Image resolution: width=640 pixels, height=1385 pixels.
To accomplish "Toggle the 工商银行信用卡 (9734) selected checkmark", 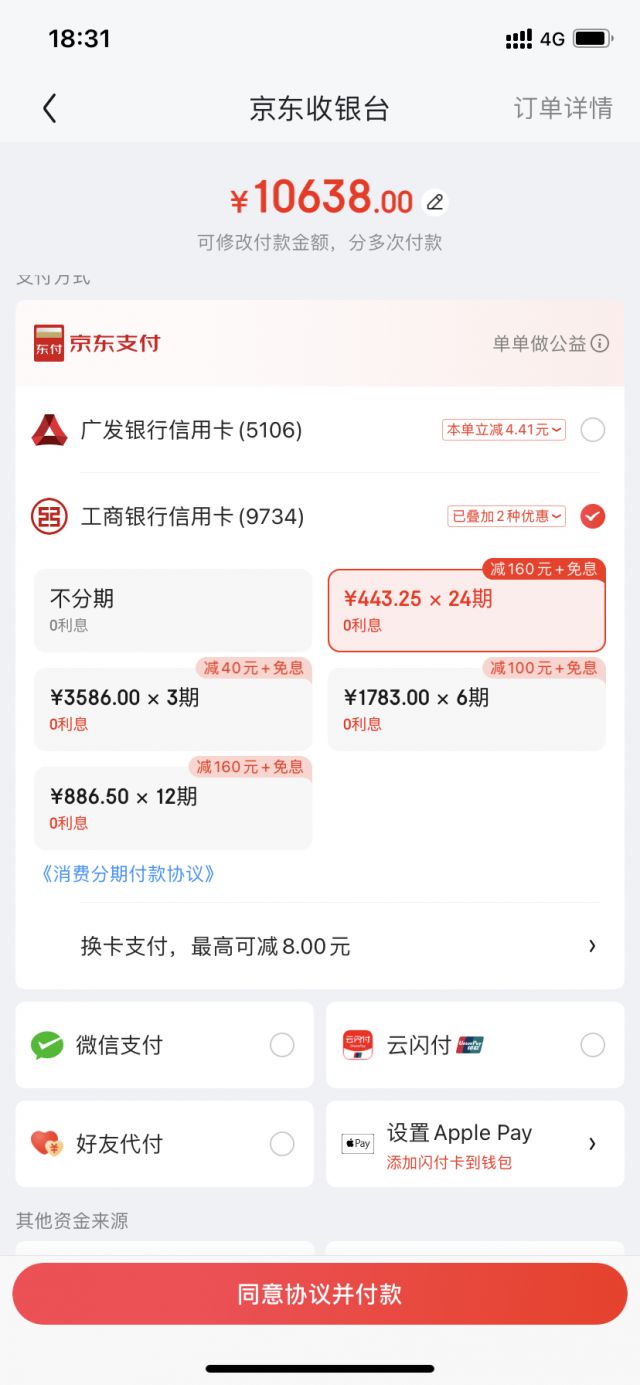I will [593, 517].
